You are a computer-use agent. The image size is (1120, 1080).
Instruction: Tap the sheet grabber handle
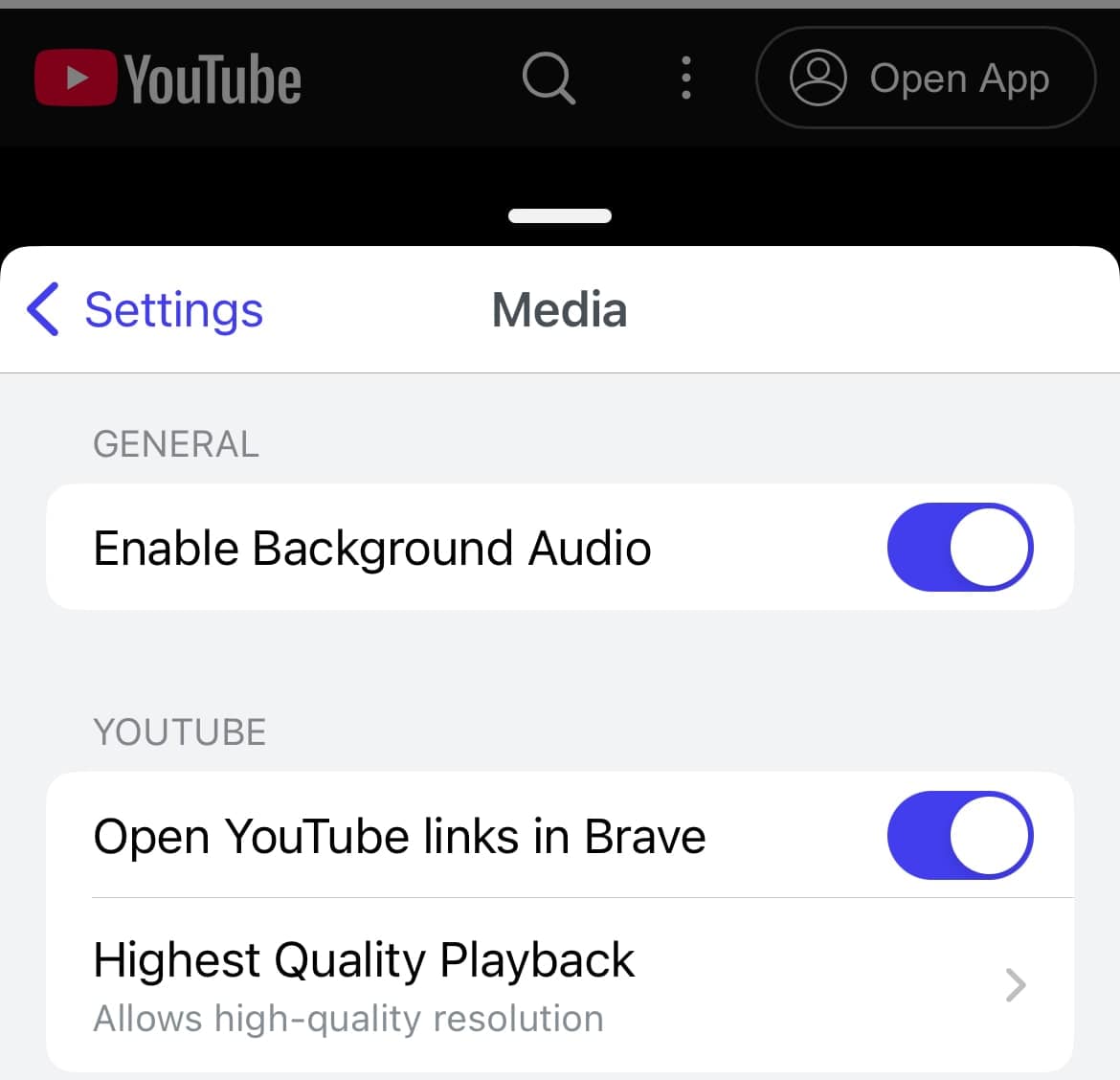(560, 215)
